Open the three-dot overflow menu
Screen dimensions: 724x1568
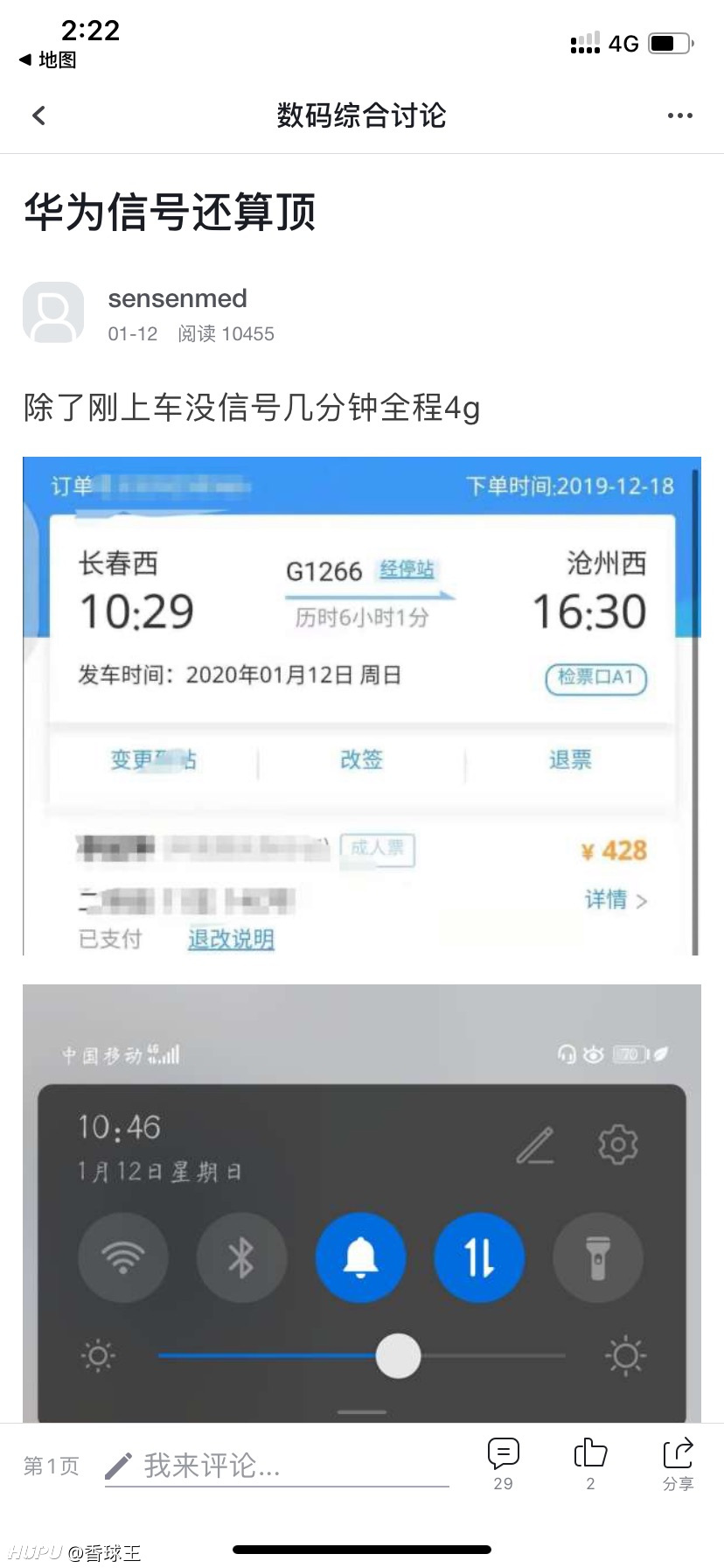[x=680, y=115]
